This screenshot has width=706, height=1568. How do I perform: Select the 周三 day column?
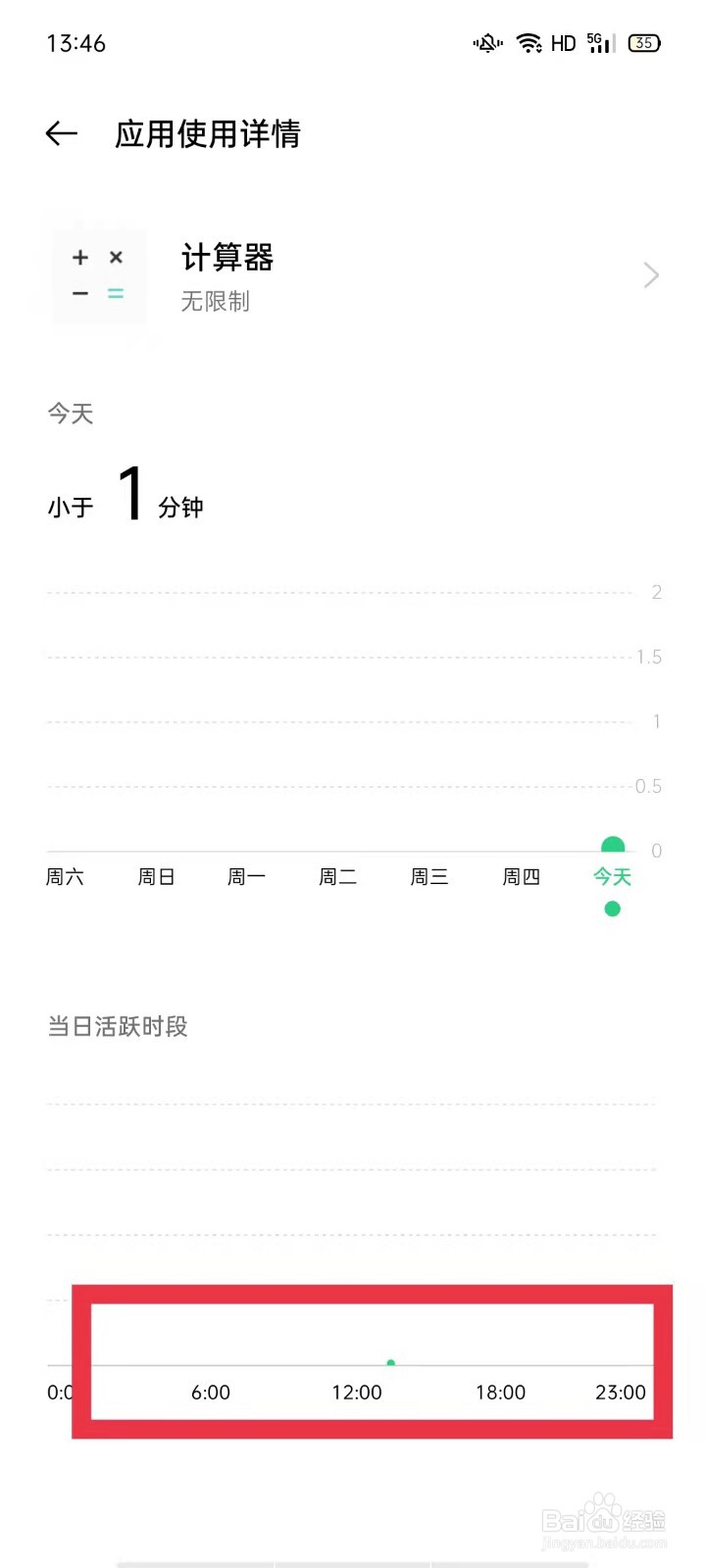(429, 876)
